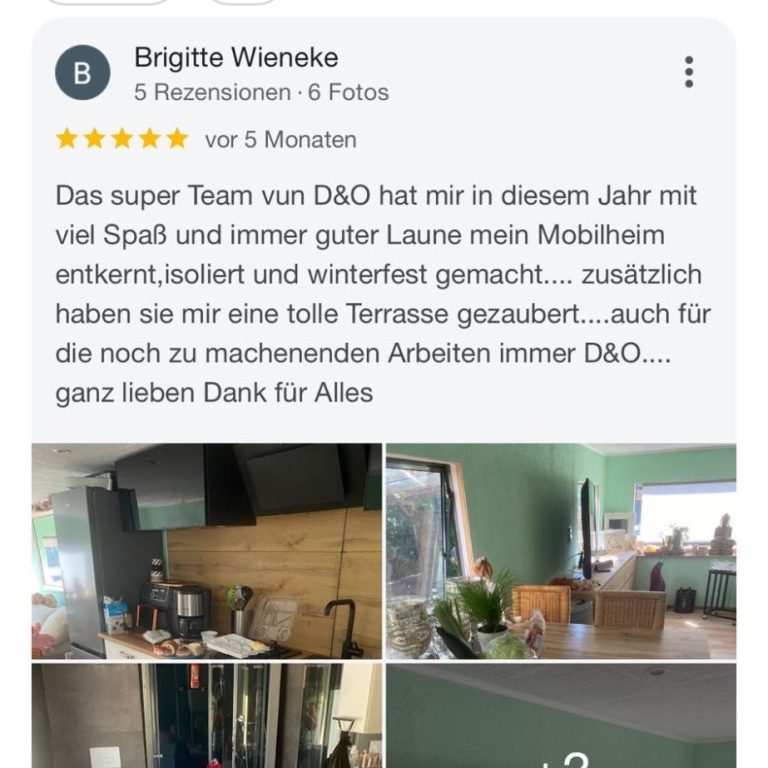Open the overflow menu on Brigitte Wieneke's review
The height and width of the screenshot is (768, 768).
[x=689, y=72]
